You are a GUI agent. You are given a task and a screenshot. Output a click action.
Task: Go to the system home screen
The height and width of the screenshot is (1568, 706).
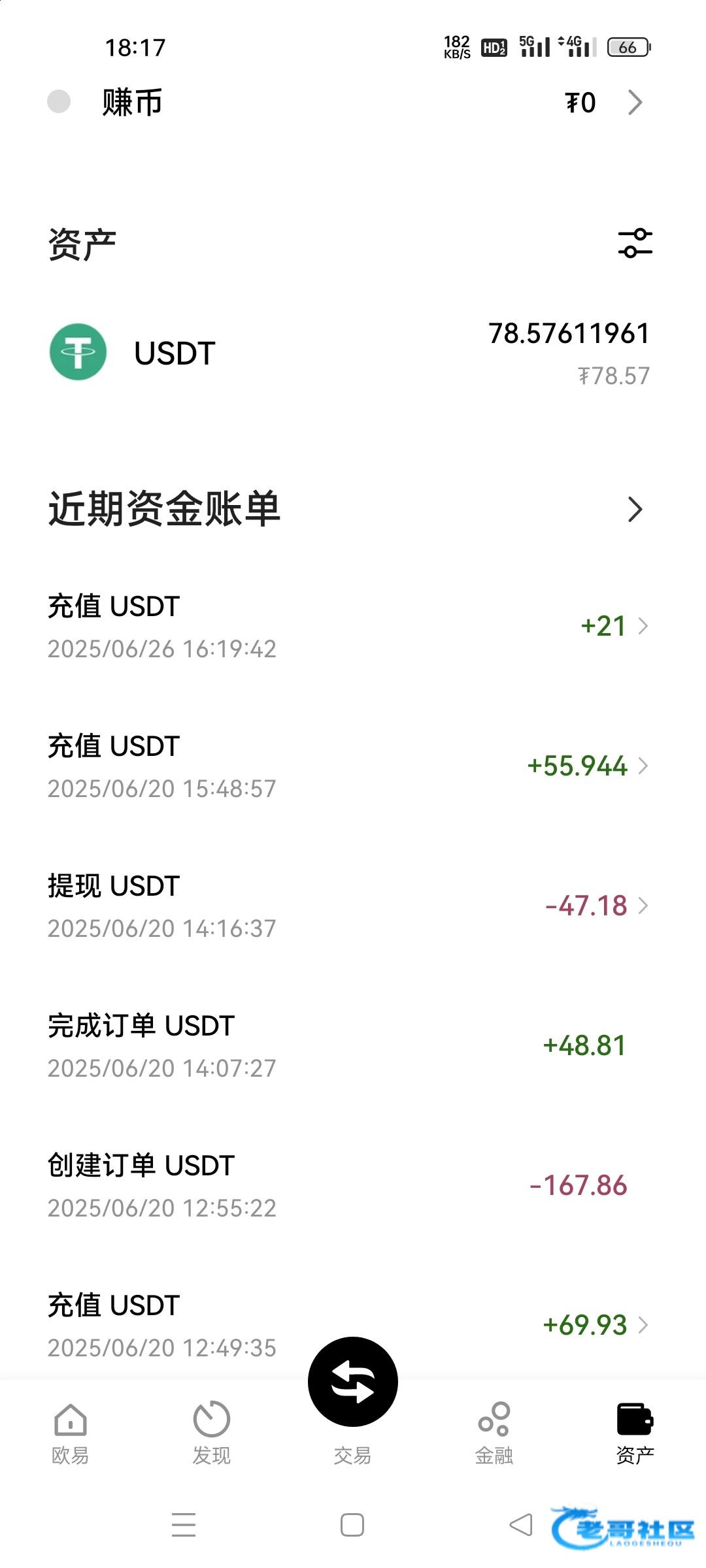[352, 1526]
